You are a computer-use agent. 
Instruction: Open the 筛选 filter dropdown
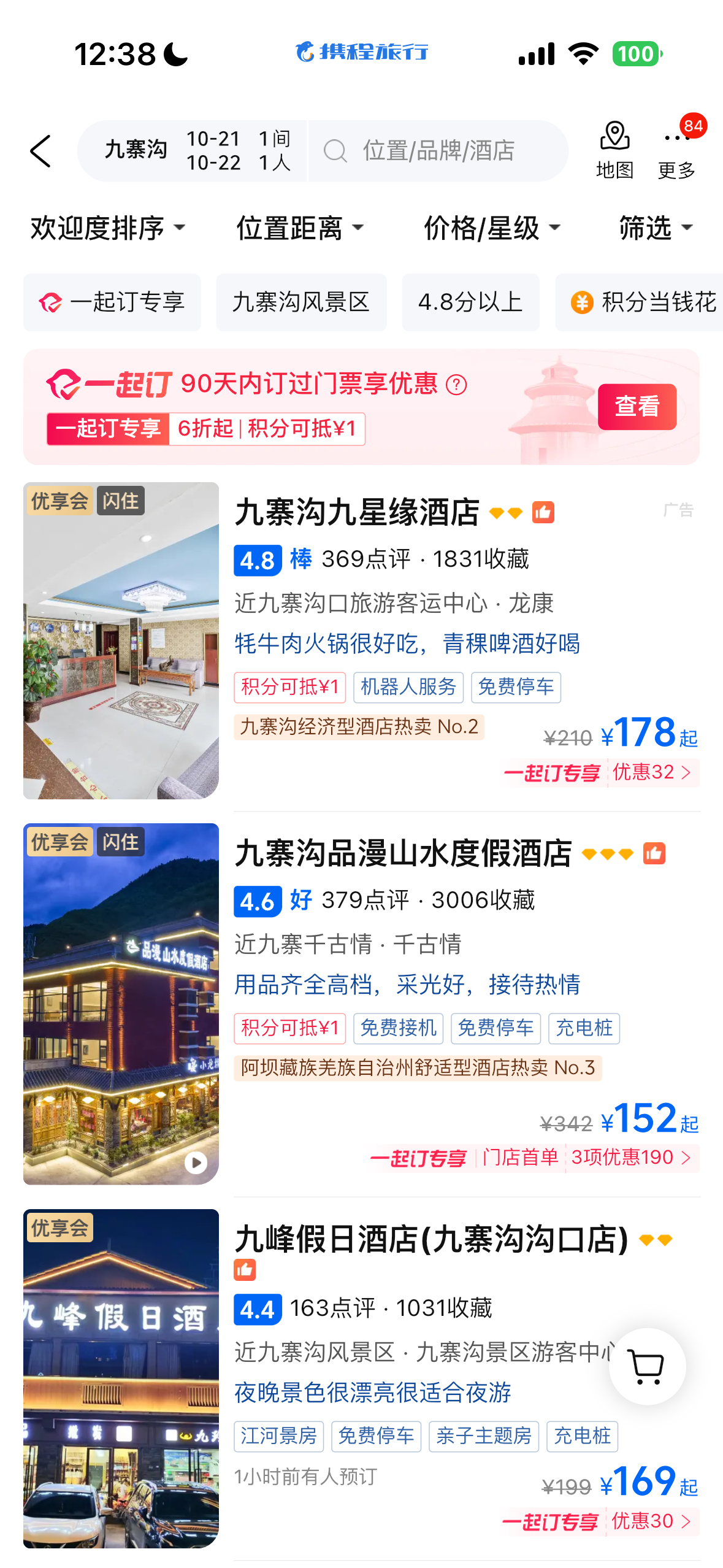[656, 228]
